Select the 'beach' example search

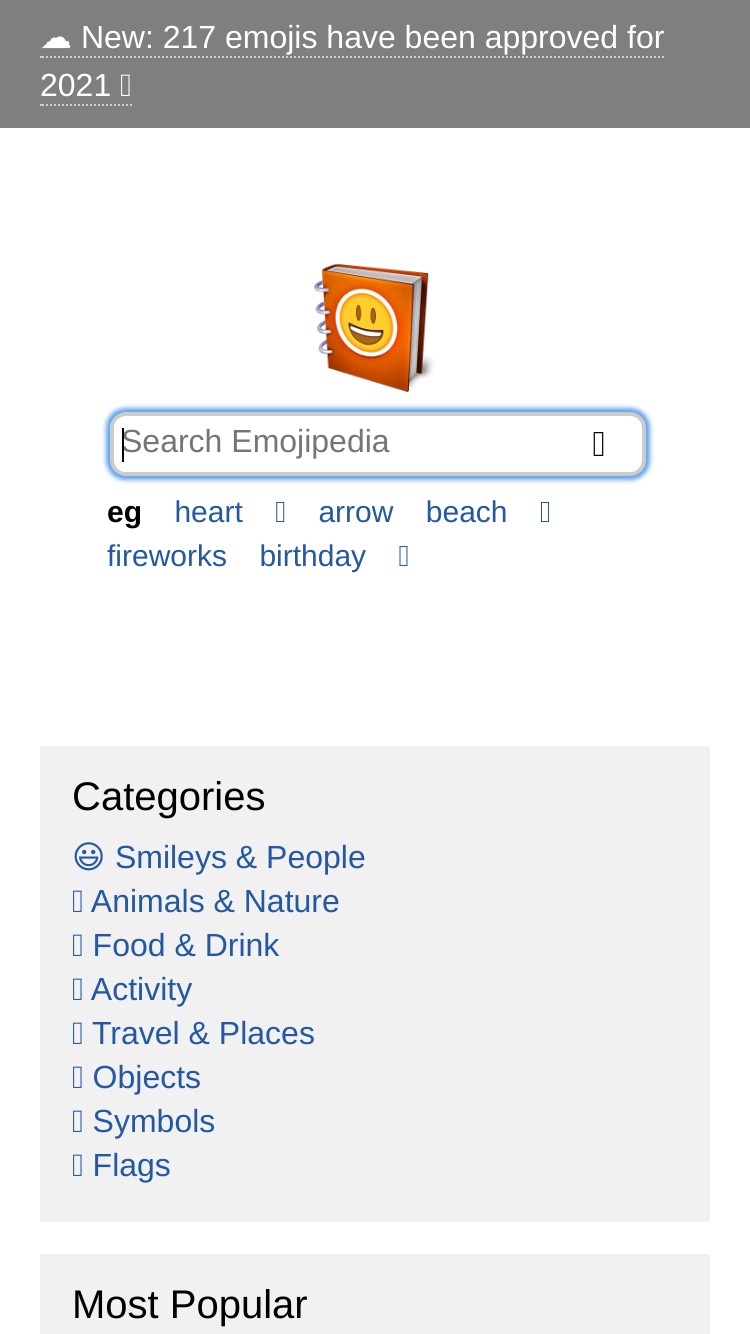coord(466,512)
